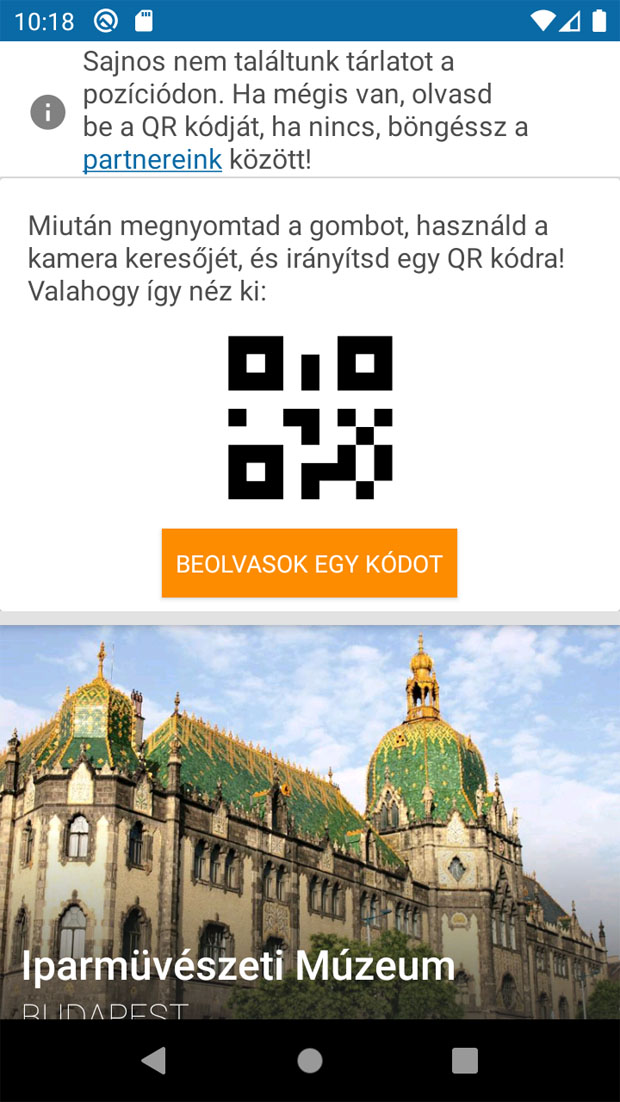Open the partnereink link
The image size is (620, 1102).
click(152, 159)
